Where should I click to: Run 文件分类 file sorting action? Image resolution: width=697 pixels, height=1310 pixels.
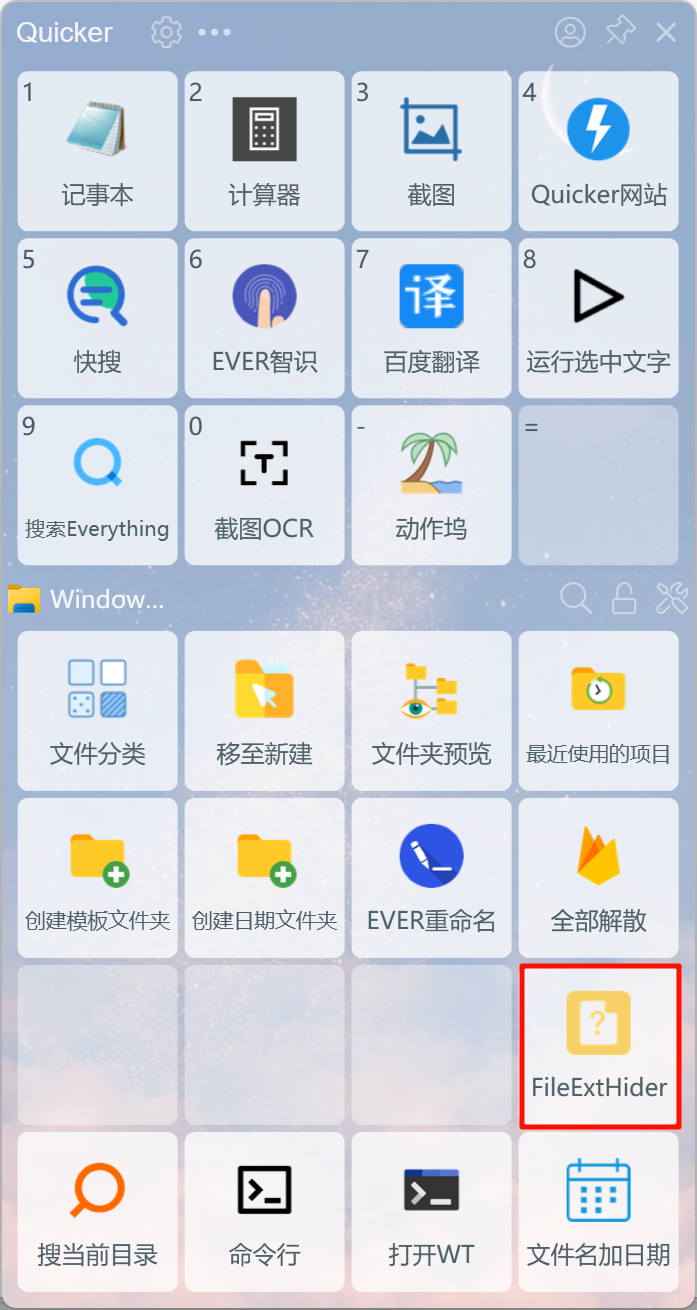(98, 711)
